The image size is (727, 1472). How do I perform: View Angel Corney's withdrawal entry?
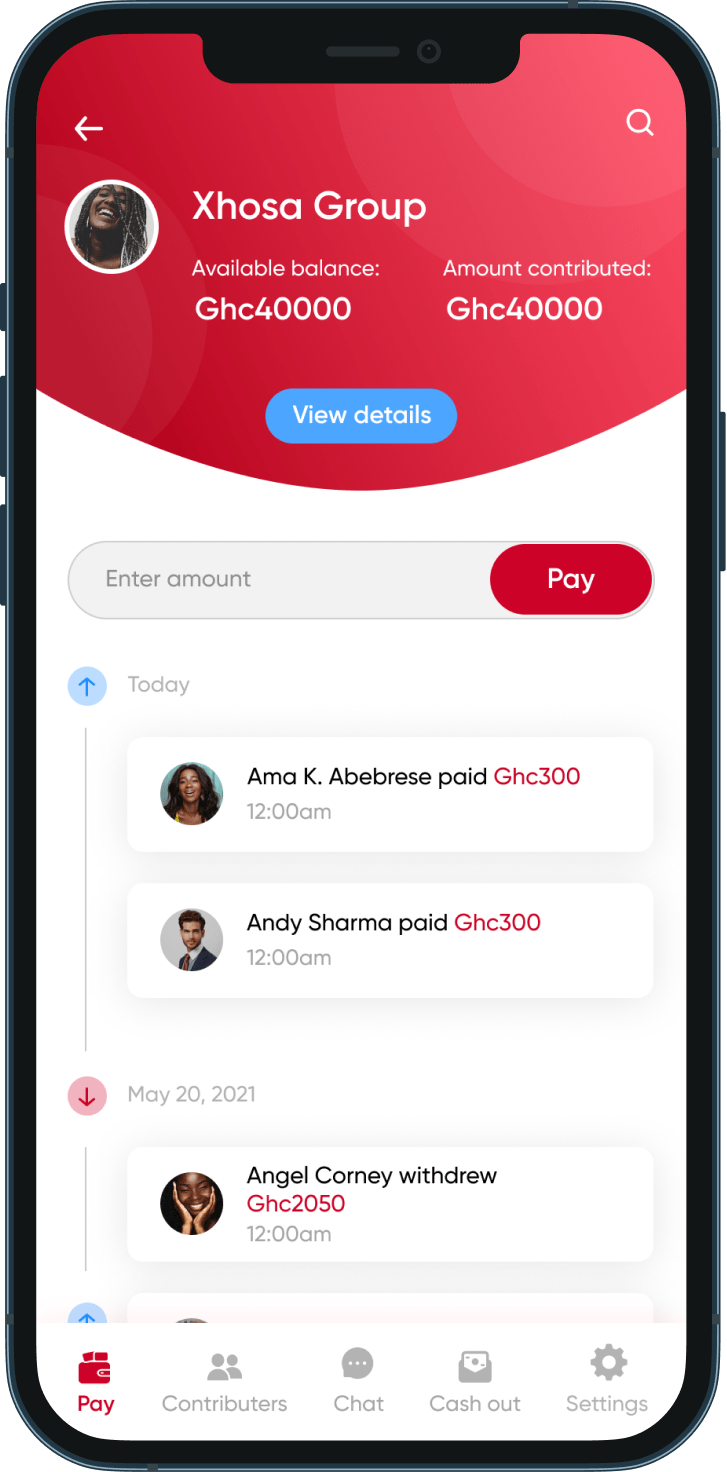click(x=390, y=1204)
